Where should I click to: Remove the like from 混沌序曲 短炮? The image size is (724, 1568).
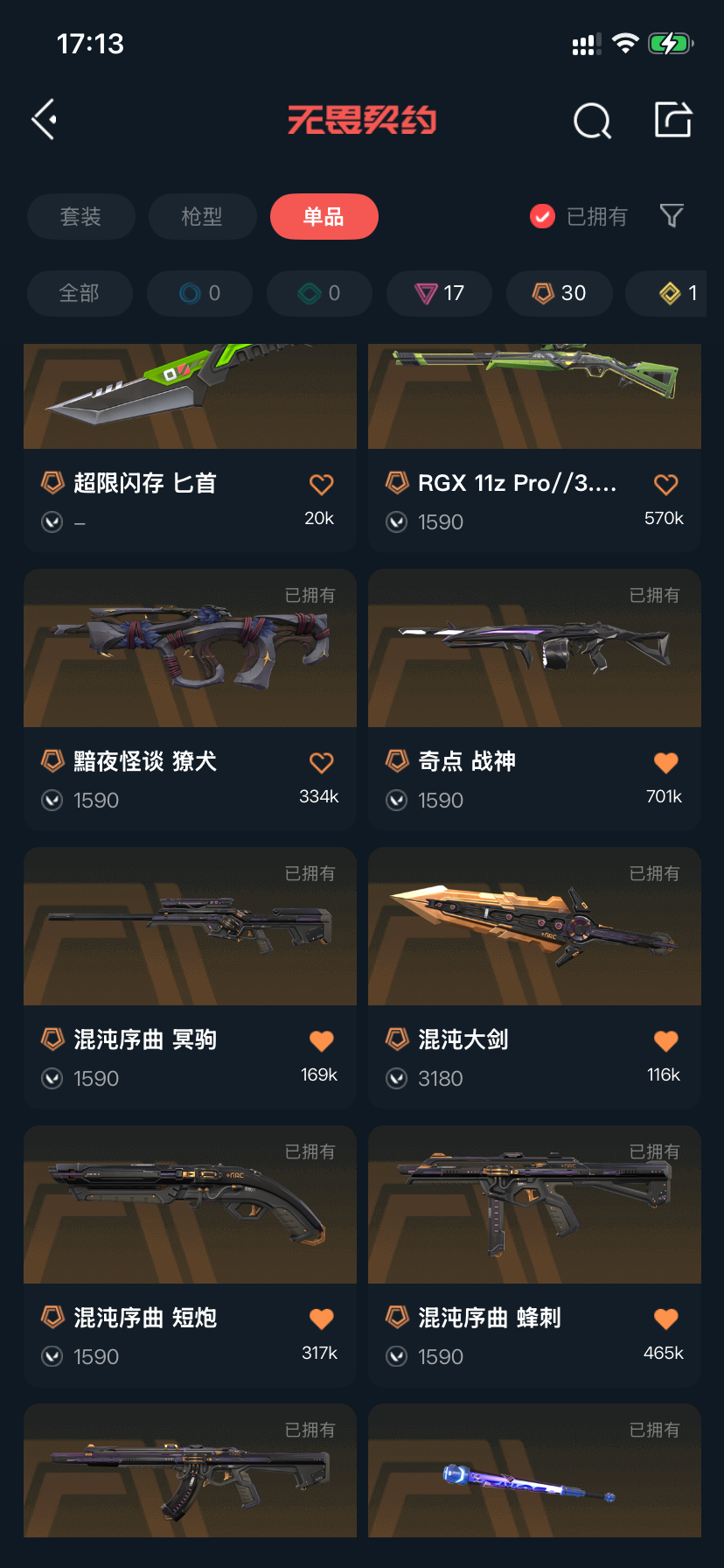322,1319
